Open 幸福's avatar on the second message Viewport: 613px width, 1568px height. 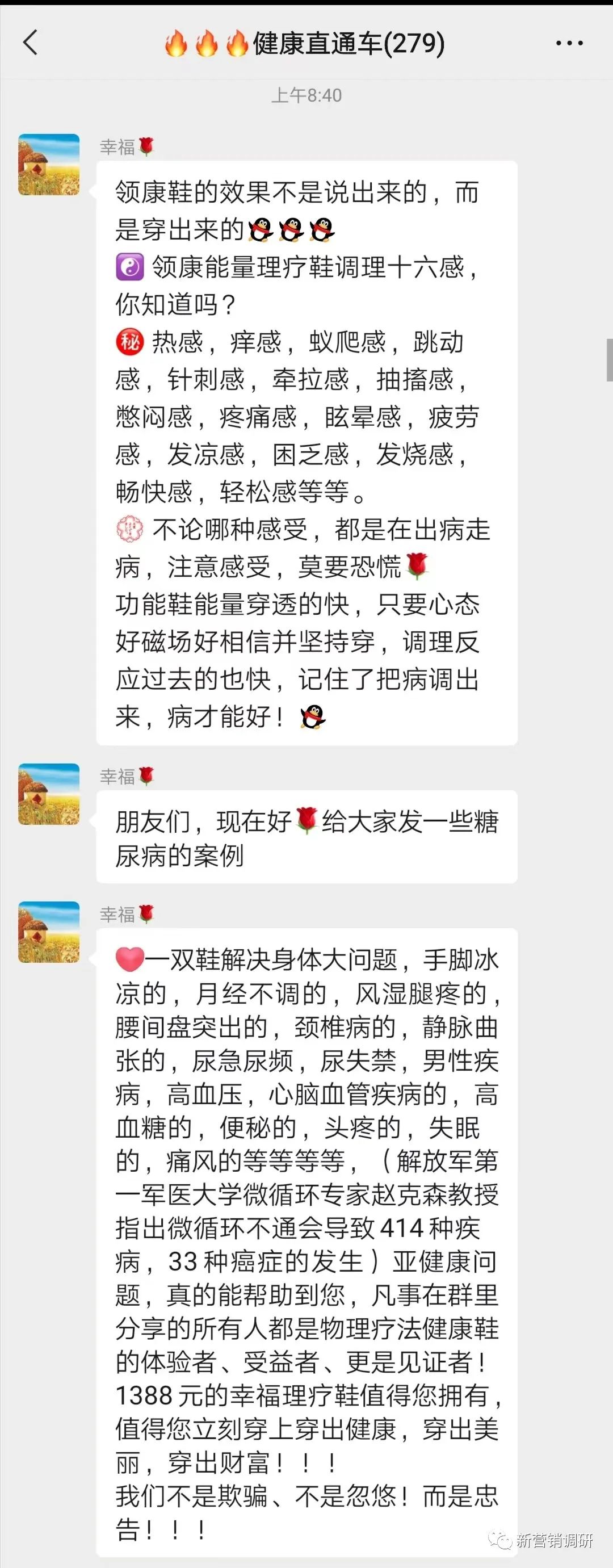point(49,794)
